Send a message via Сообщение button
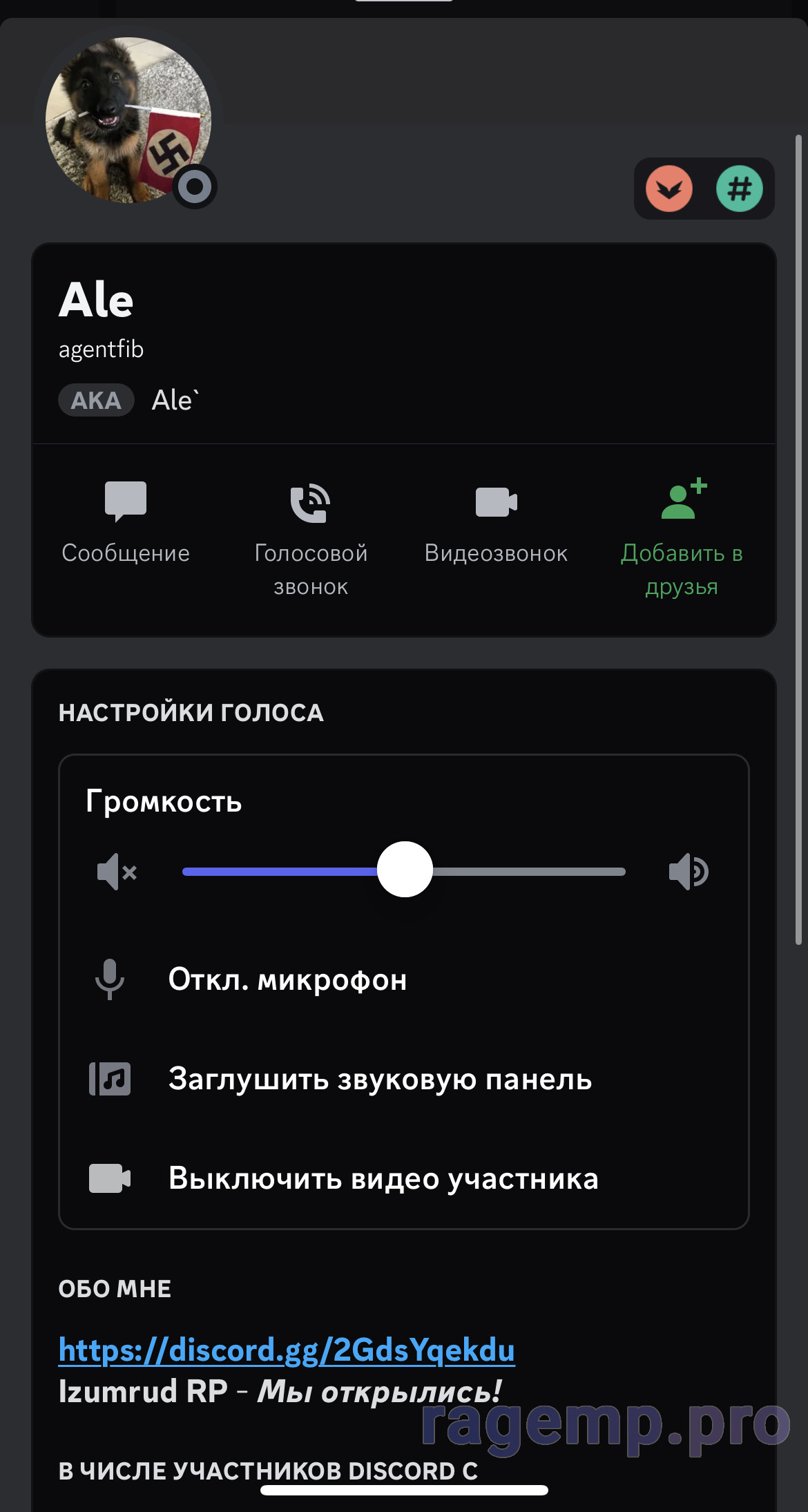Screen dimensions: 808x1512 coord(126,521)
